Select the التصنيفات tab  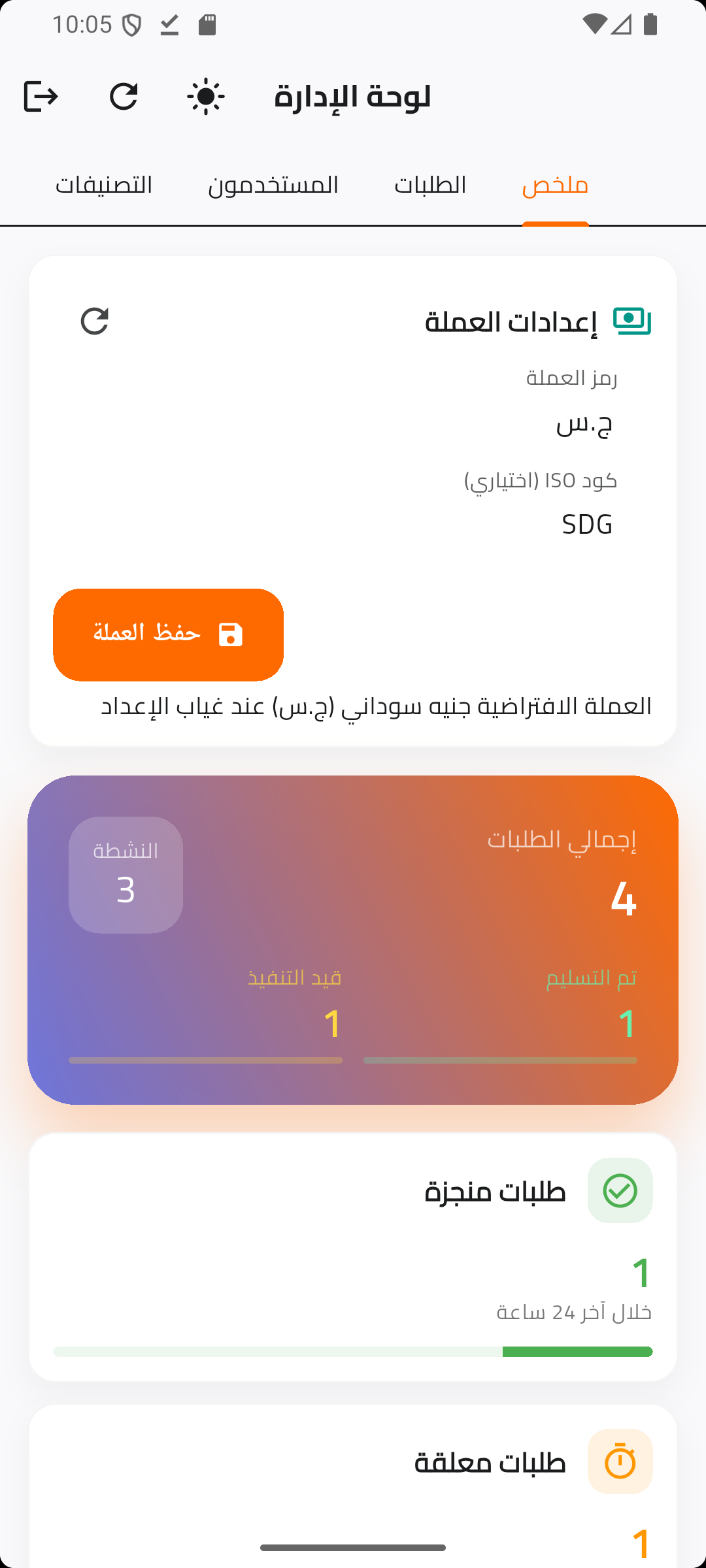pyautogui.click(x=104, y=186)
